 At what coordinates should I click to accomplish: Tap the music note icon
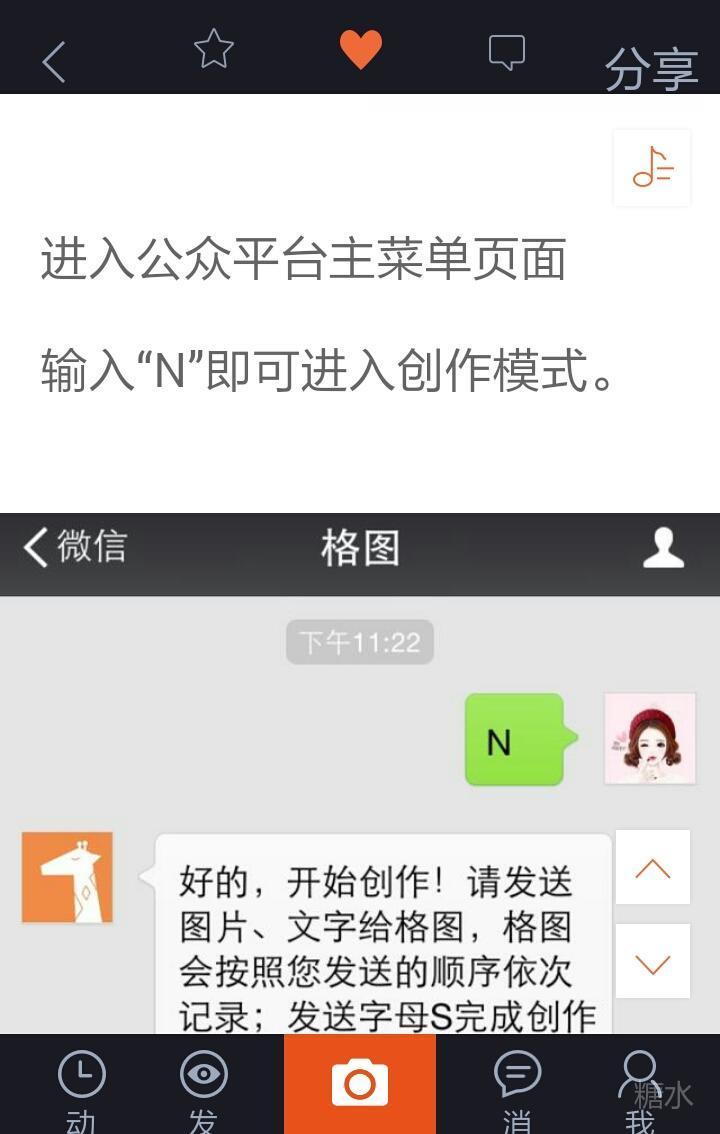point(652,167)
